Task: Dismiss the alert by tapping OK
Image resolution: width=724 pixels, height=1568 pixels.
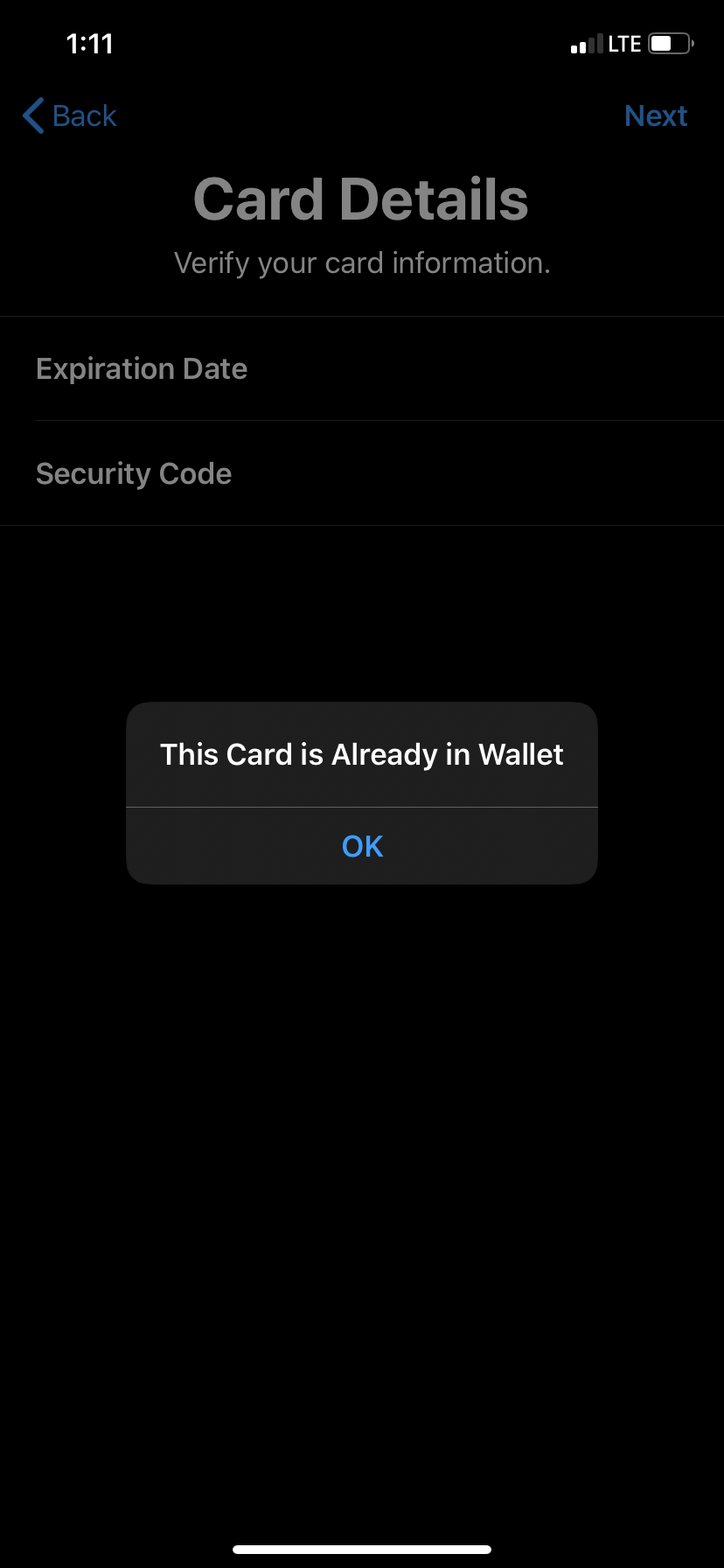Action: [361, 845]
